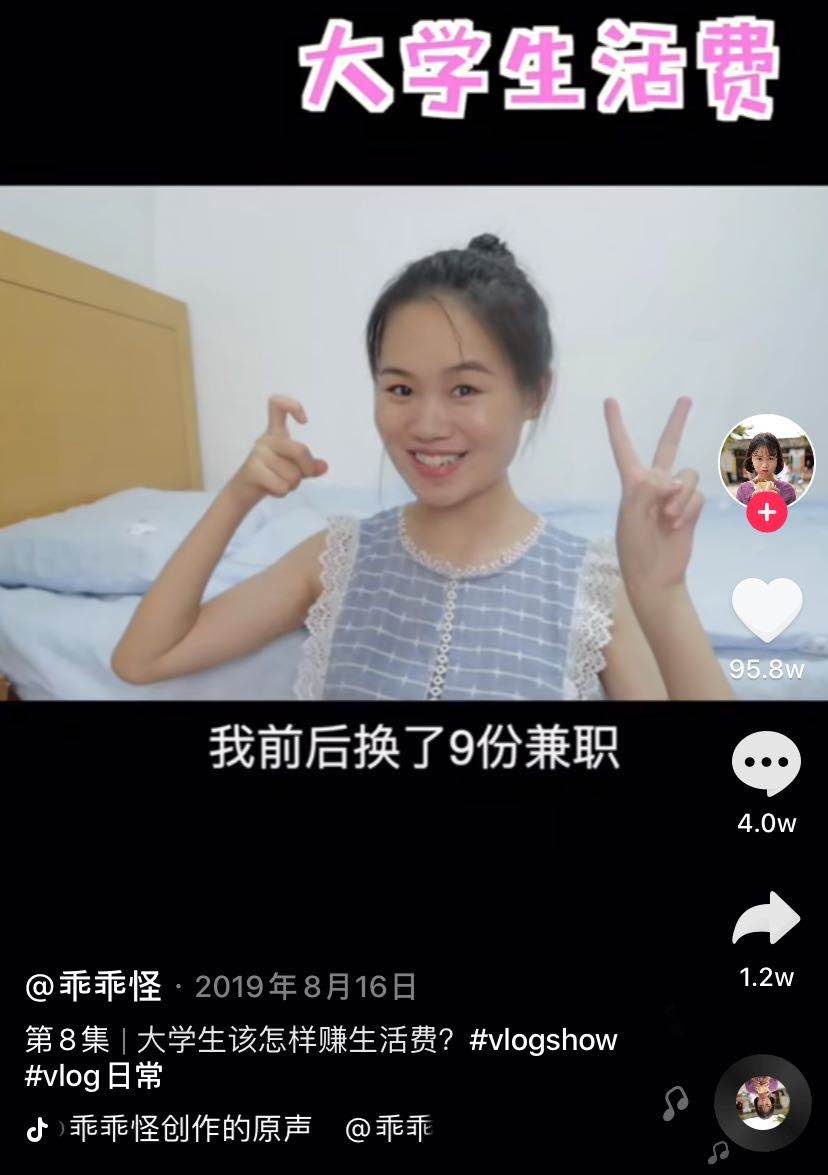The image size is (828, 1175).
Task: Open the #vlogshow hashtag
Action: pyautogui.click(x=544, y=1040)
